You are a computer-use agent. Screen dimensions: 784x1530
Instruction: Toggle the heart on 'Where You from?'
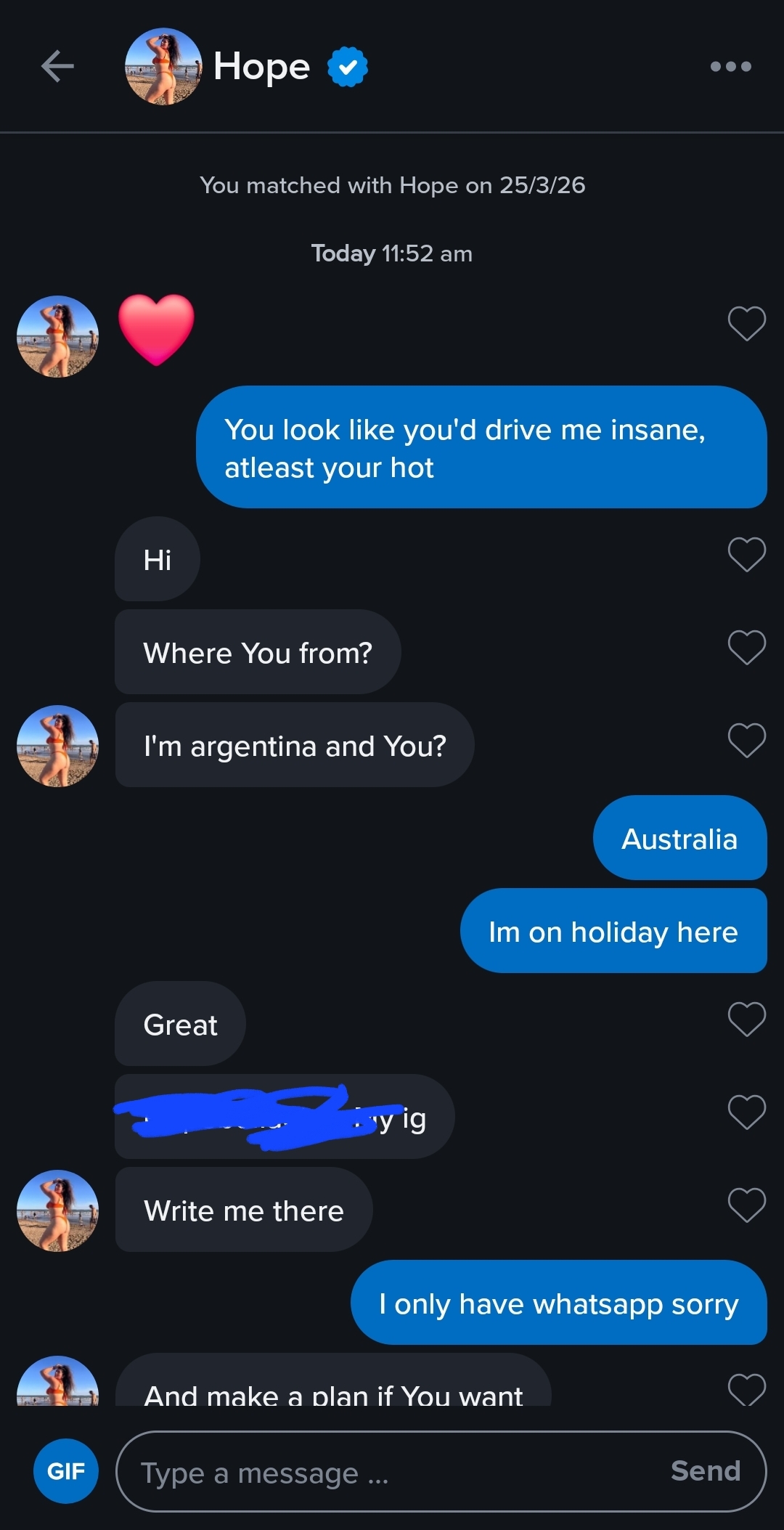point(746,647)
